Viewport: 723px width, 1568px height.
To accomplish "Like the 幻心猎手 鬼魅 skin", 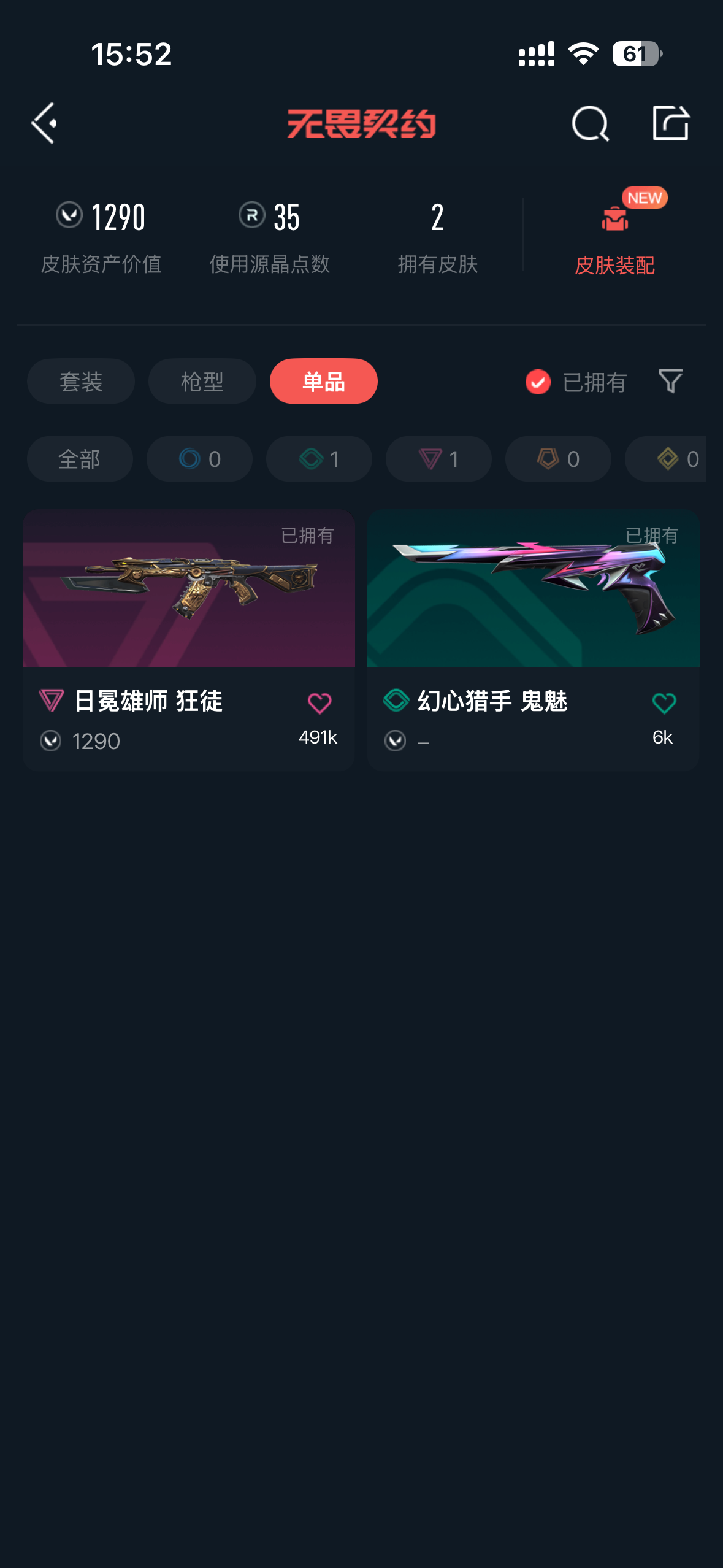I will point(664,704).
